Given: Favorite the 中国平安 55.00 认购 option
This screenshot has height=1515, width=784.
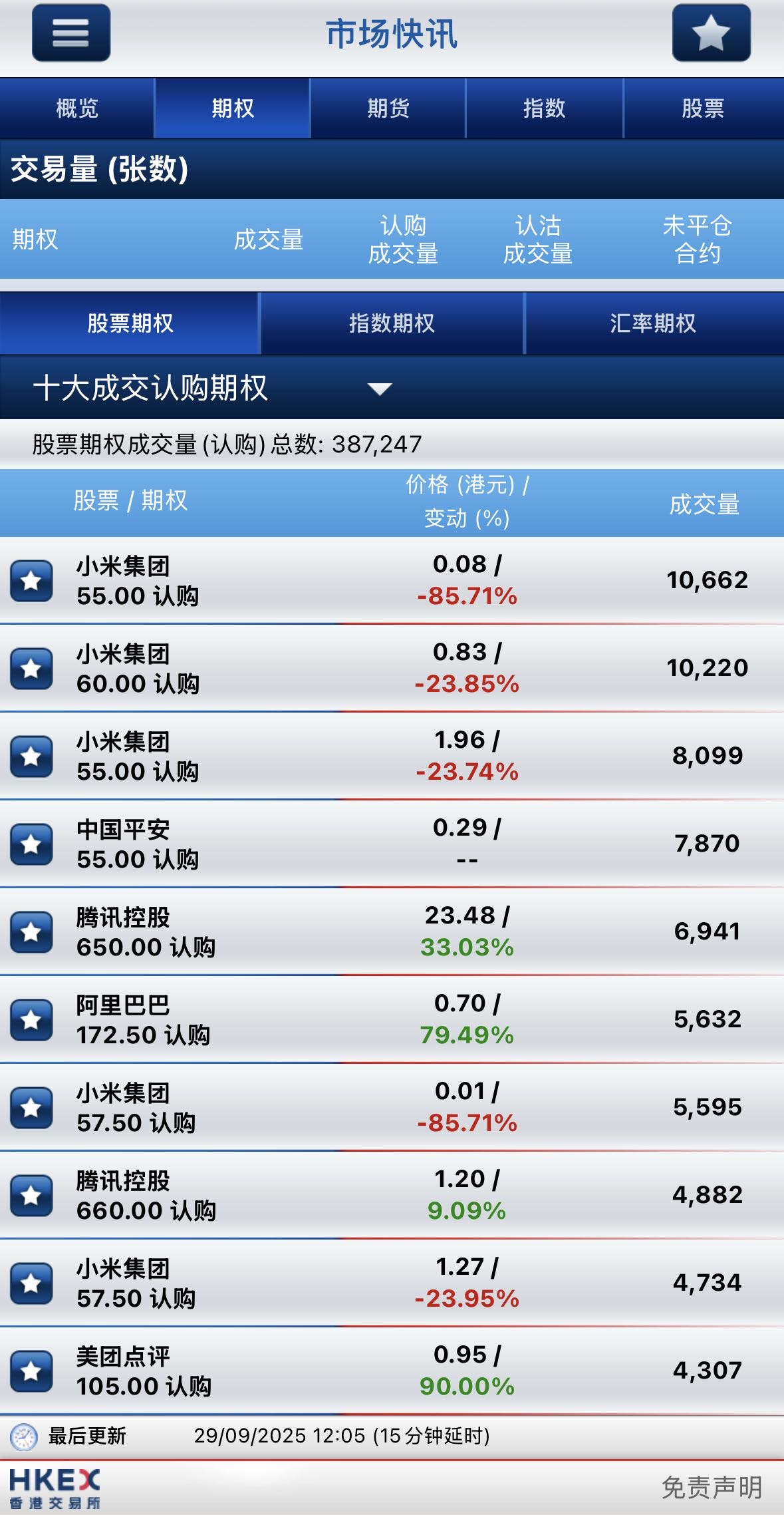Looking at the screenshot, I should click(x=31, y=844).
